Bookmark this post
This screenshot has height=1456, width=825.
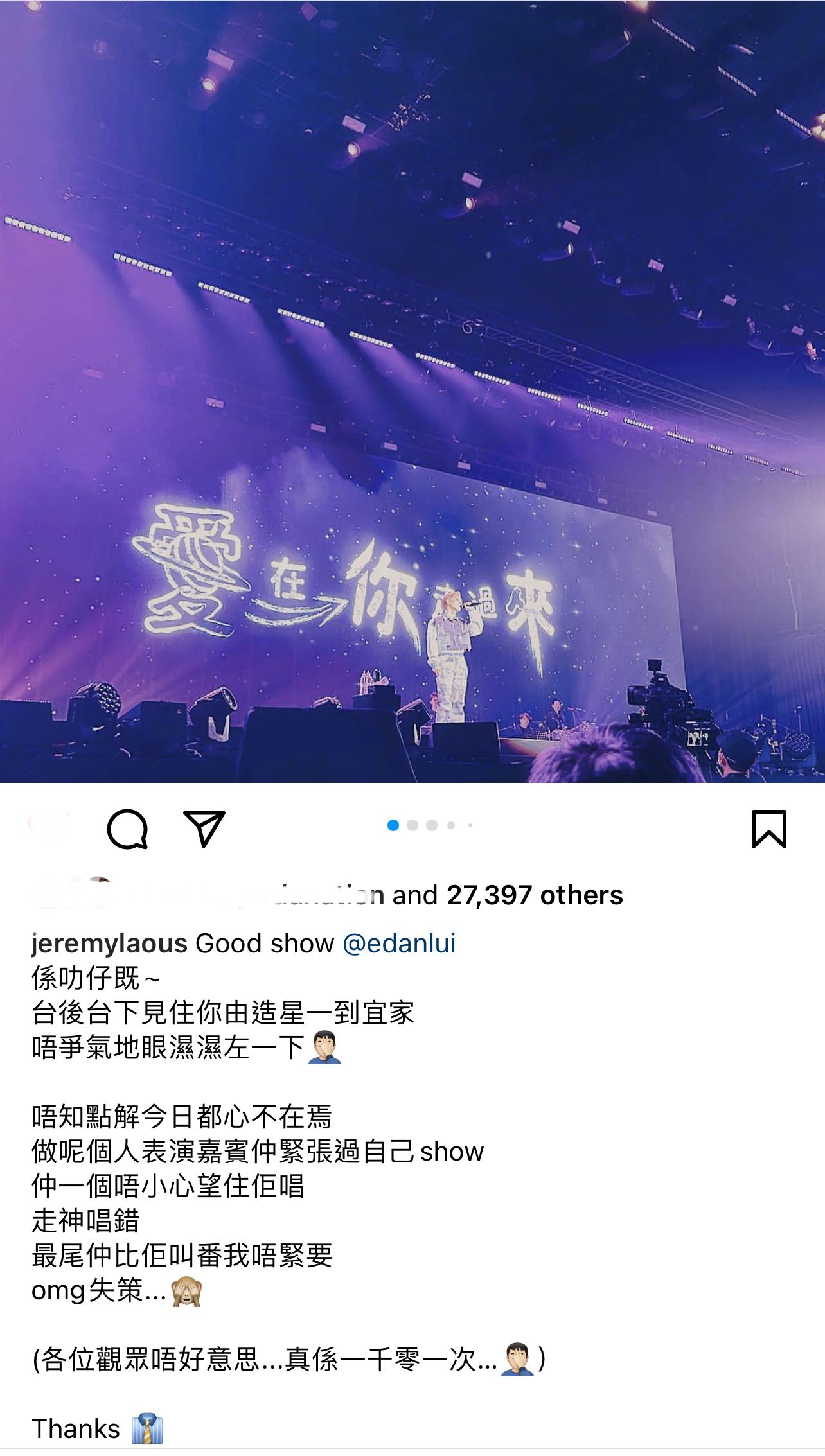pos(768,829)
